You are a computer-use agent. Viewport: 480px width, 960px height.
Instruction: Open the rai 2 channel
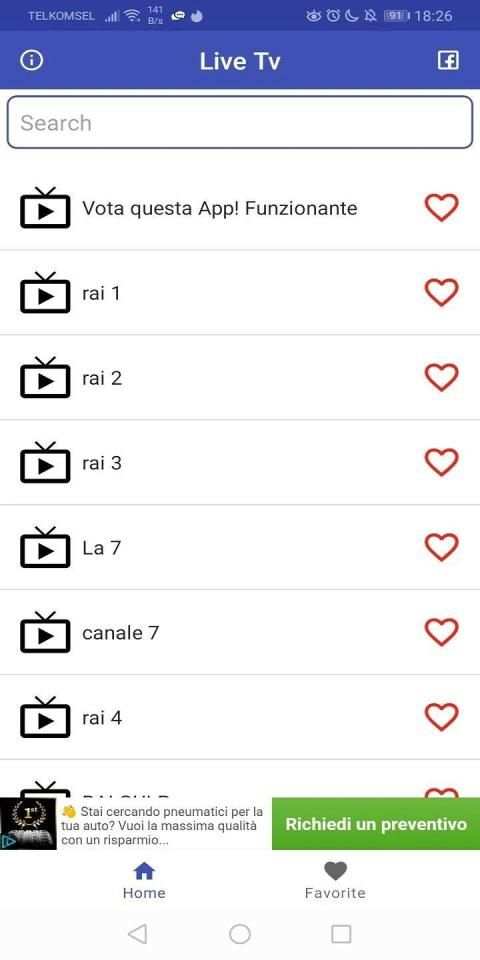pyautogui.click(x=240, y=378)
